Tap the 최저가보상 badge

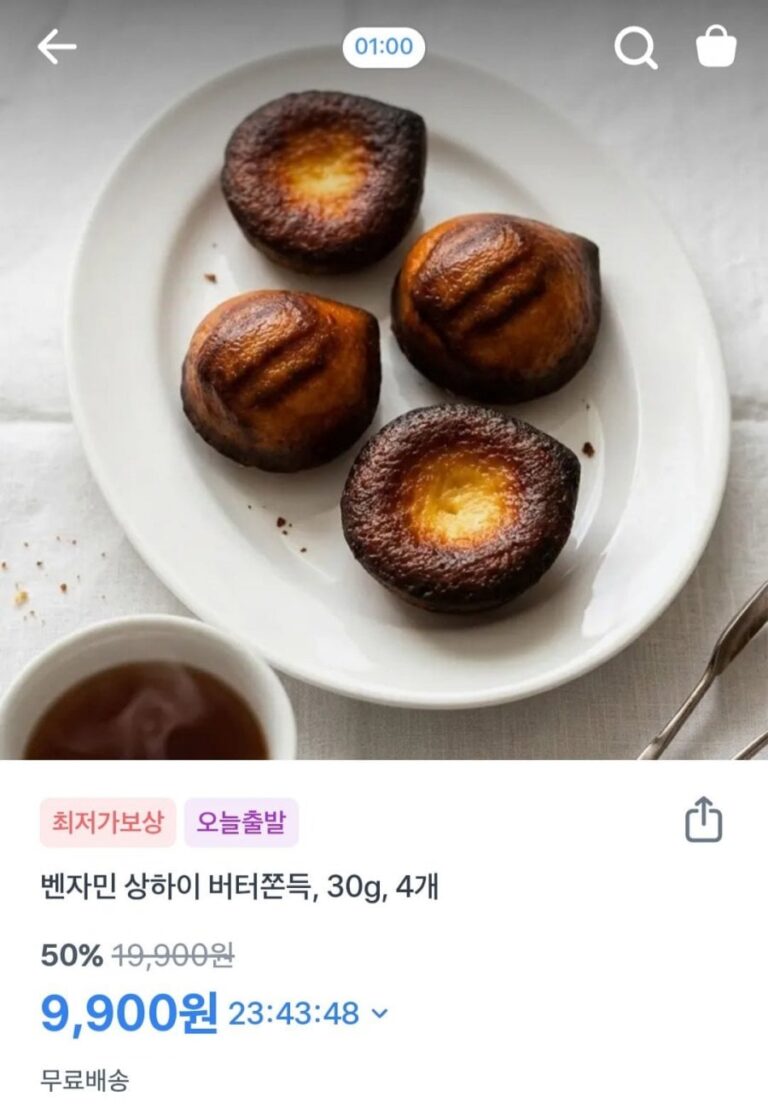point(108,822)
